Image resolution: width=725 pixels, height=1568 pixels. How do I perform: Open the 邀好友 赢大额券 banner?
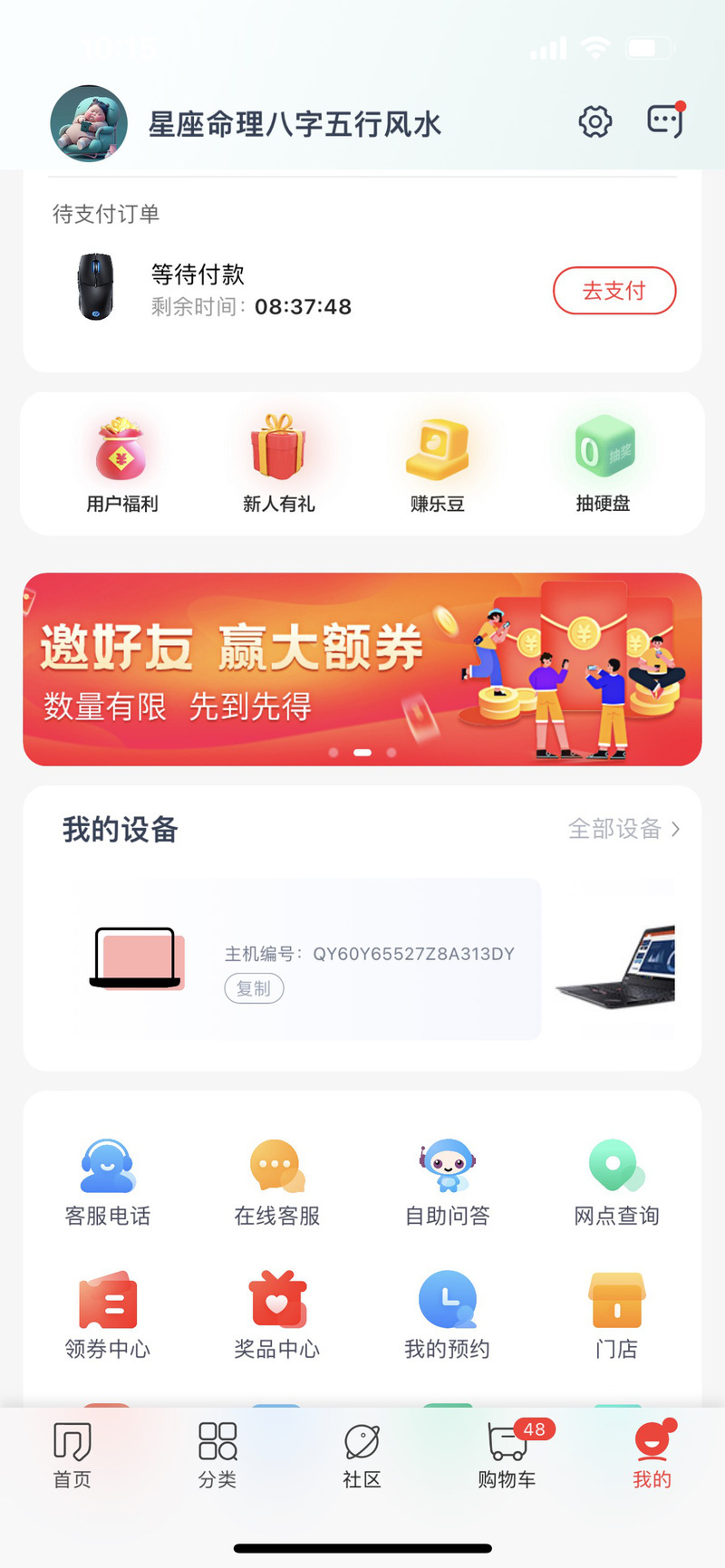(362, 669)
